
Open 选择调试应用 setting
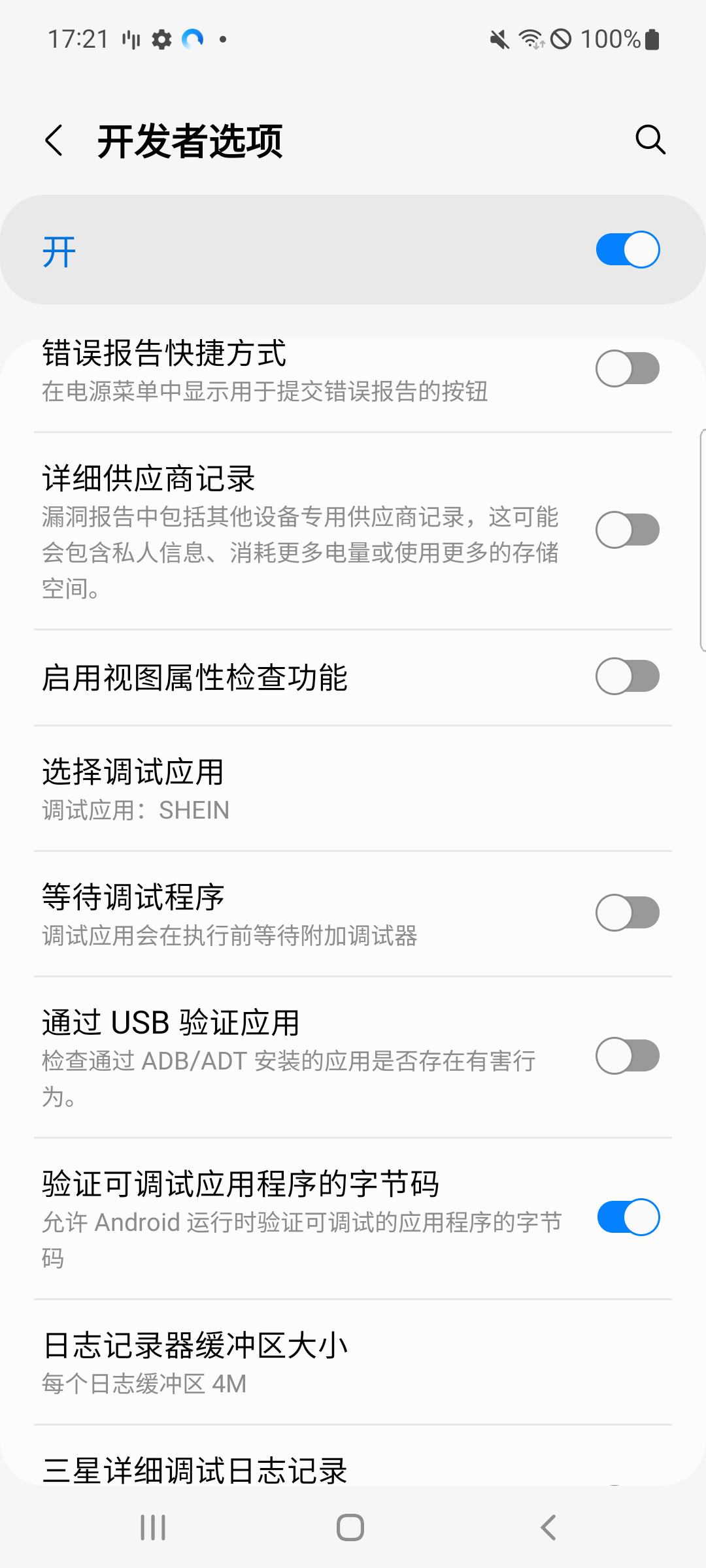353,789
